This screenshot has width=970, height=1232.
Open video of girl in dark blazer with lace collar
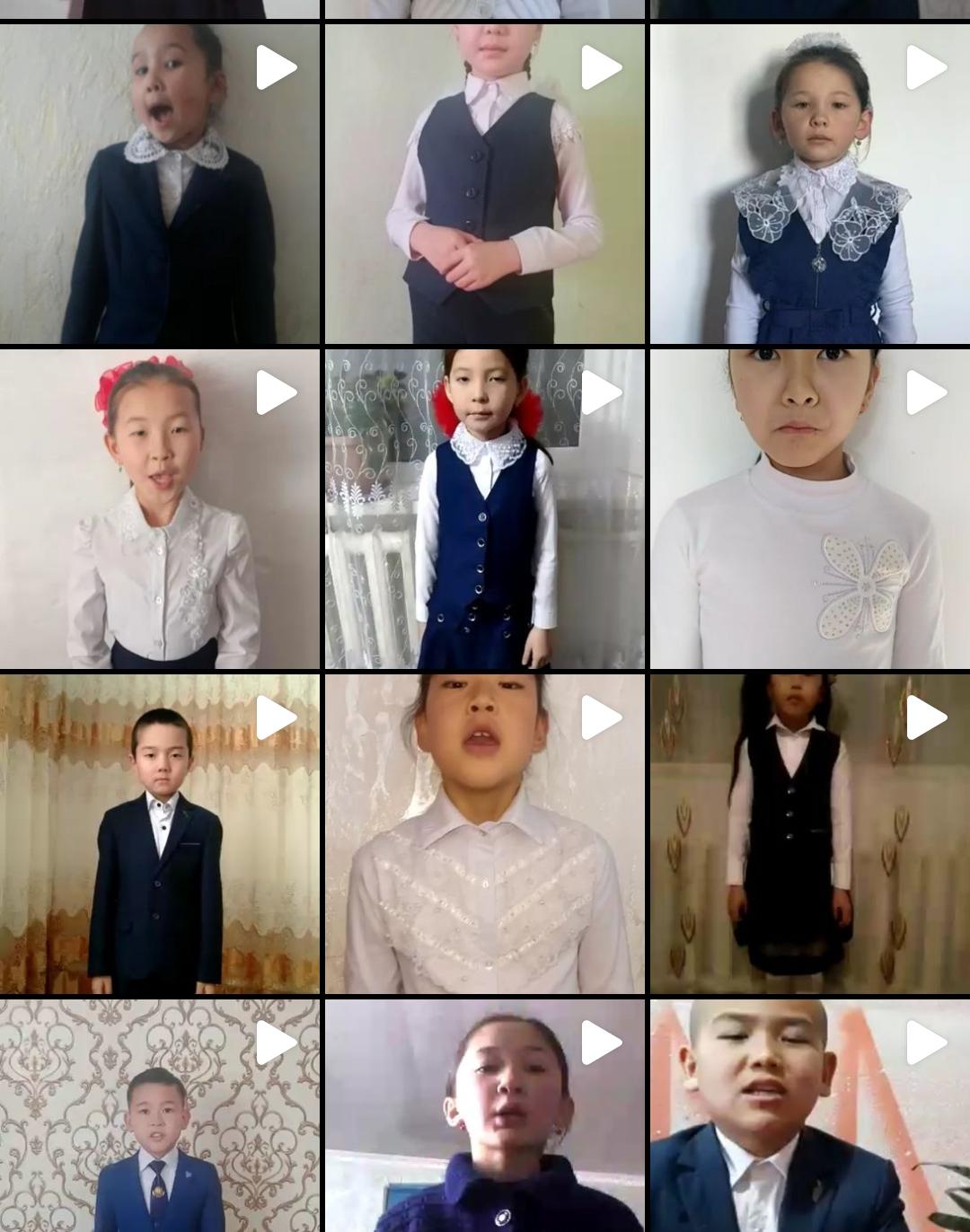click(159, 184)
